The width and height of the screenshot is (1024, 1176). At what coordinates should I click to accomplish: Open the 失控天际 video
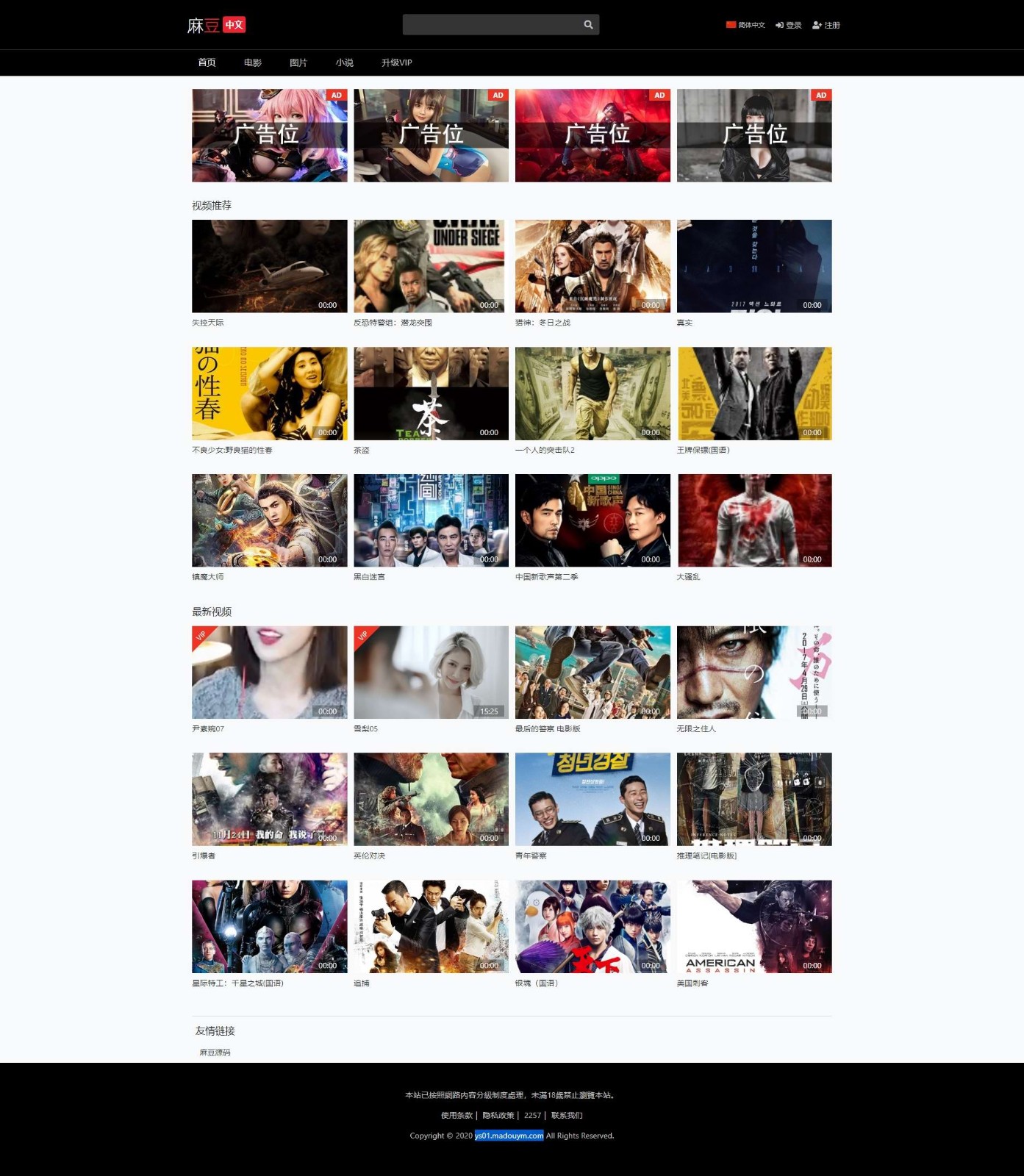(269, 266)
